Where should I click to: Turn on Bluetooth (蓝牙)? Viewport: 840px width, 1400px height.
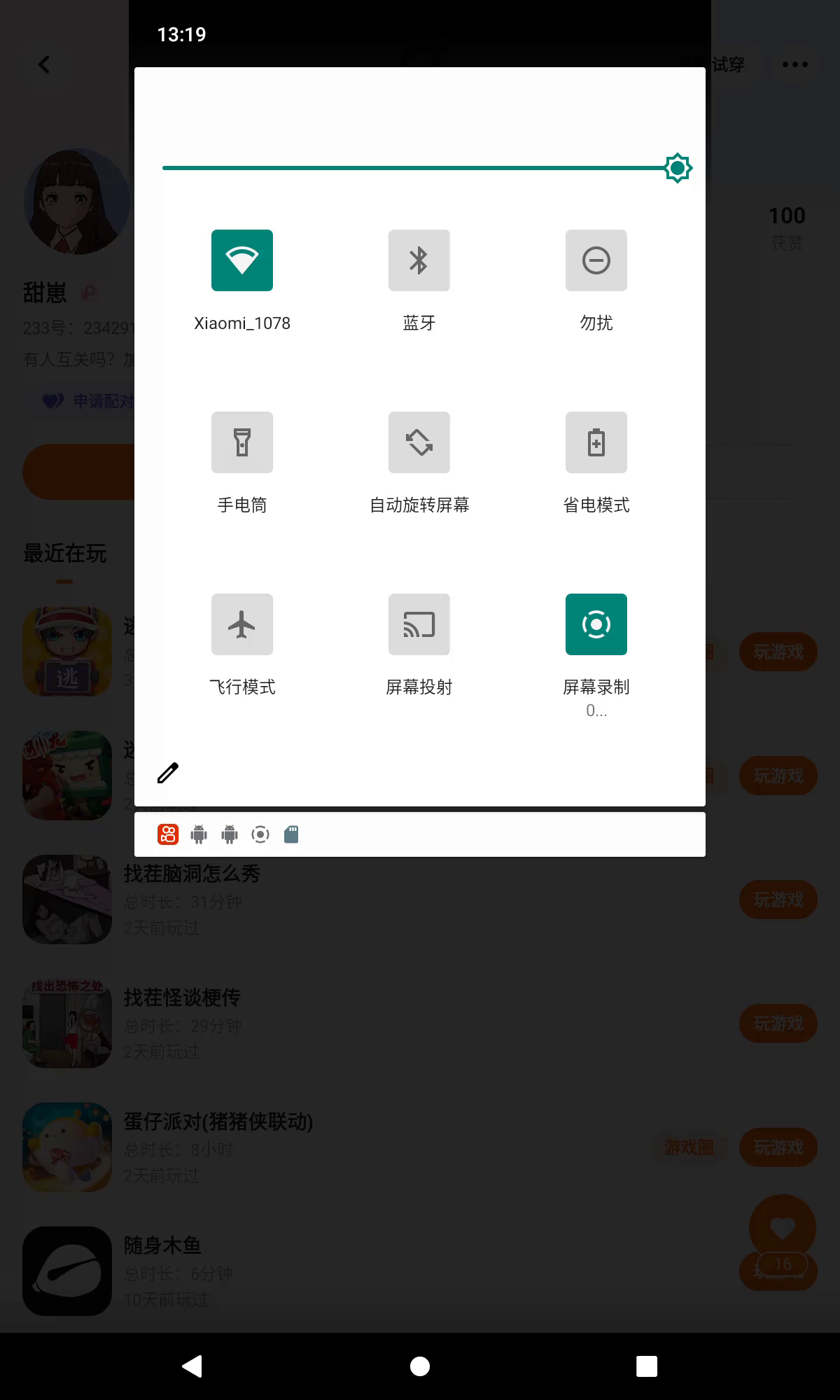pyautogui.click(x=419, y=260)
